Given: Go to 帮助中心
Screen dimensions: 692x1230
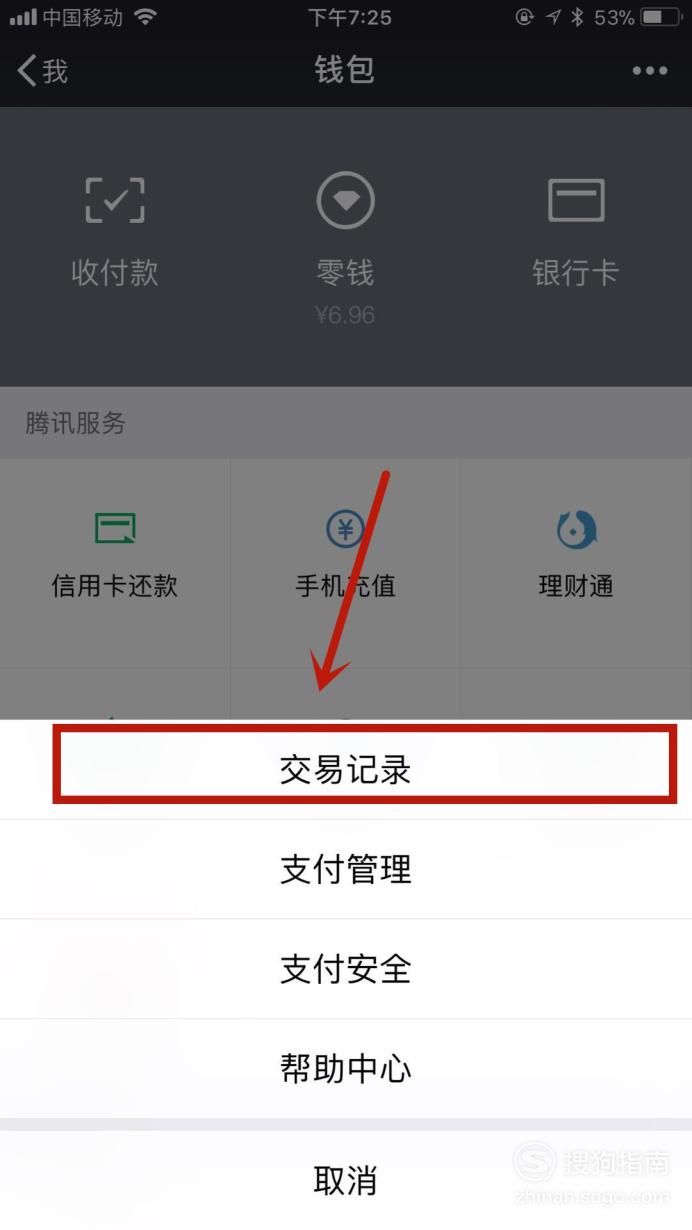Looking at the screenshot, I should pyautogui.click(x=346, y=1069).
